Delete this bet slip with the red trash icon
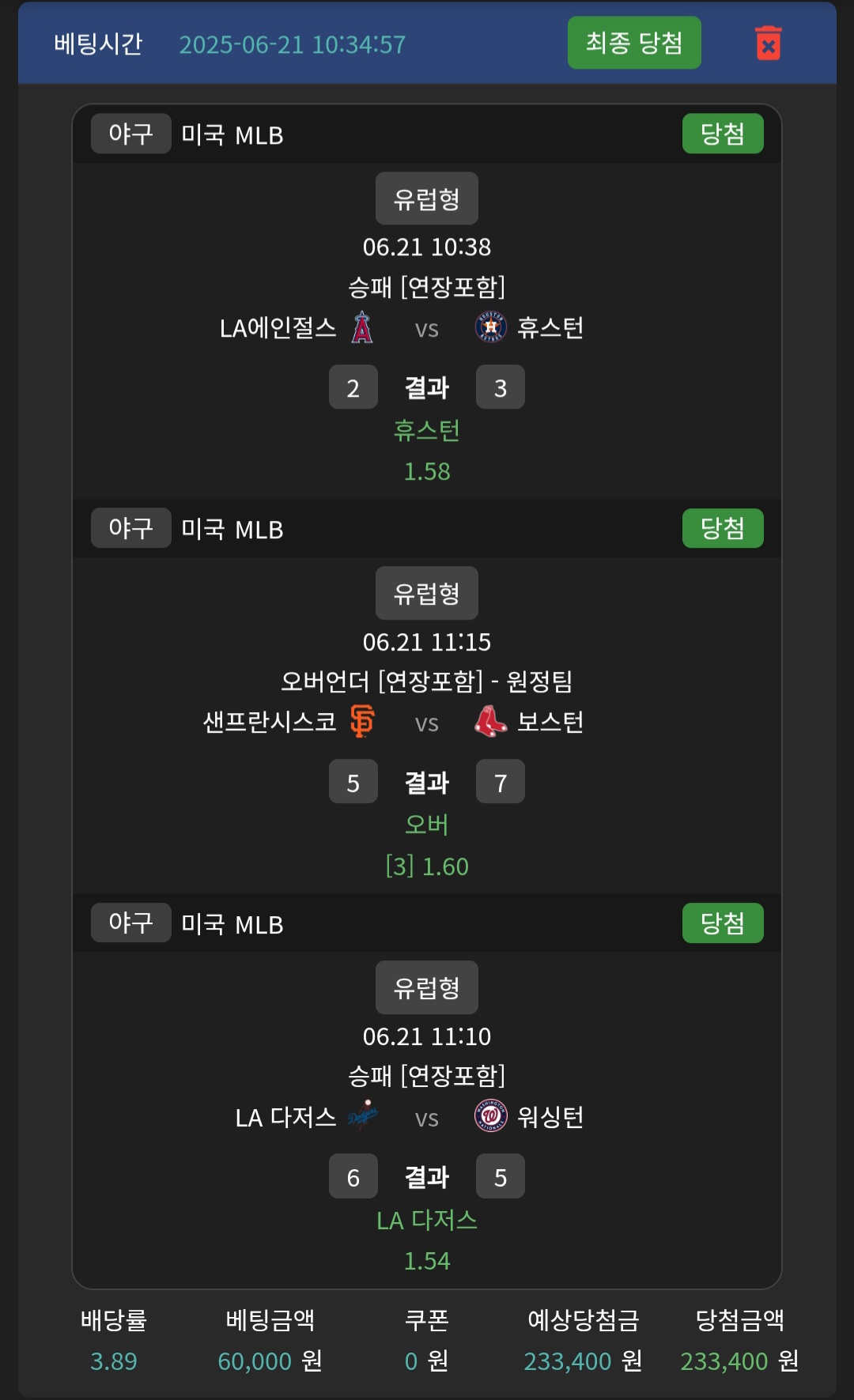 768,43
